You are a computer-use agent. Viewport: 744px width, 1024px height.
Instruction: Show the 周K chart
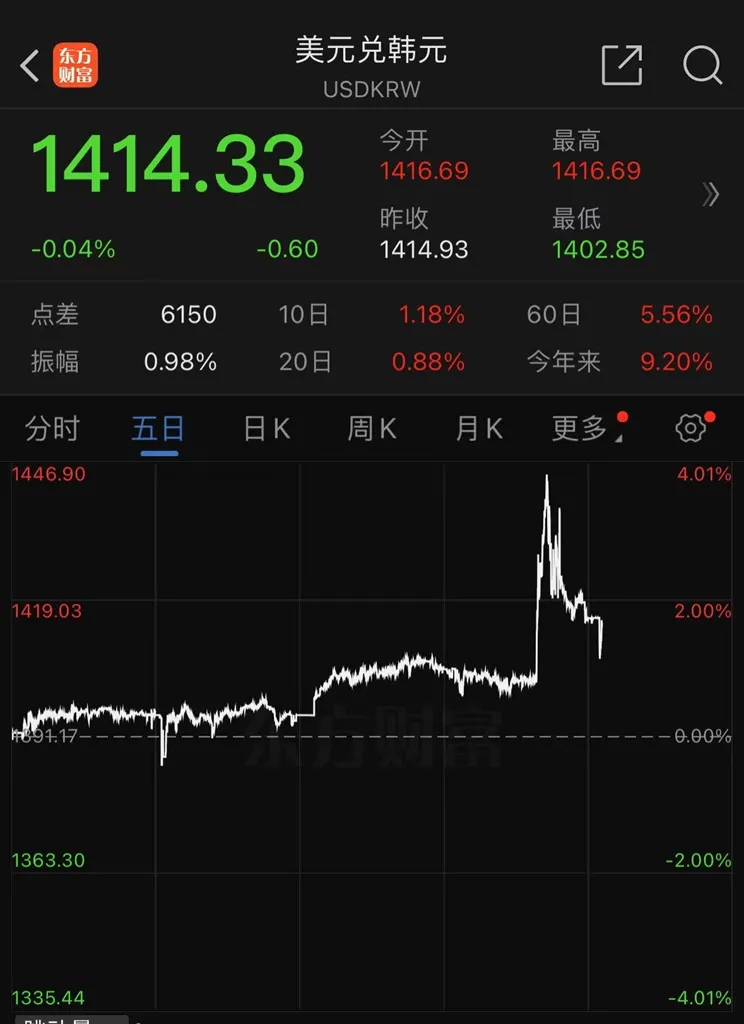(x=372, y=429)
